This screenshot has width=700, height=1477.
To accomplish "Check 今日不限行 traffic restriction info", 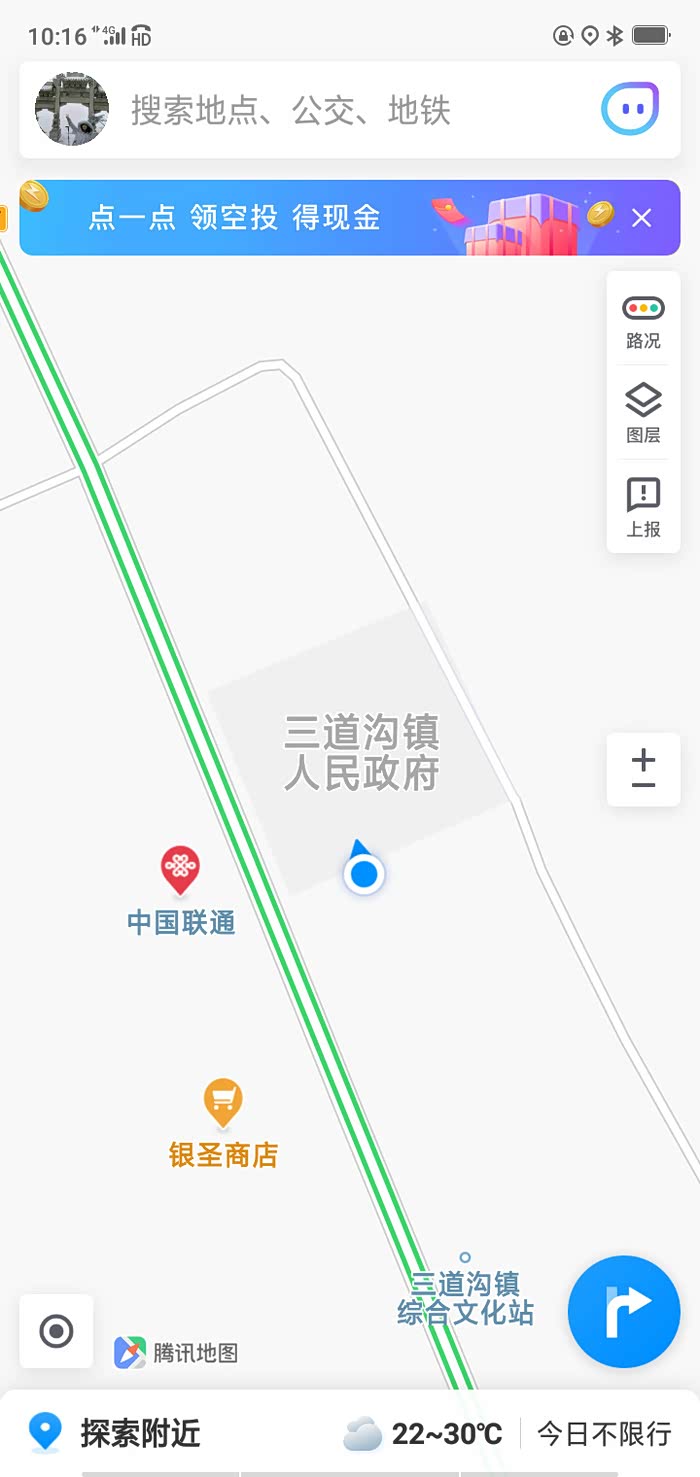I will (604, 1434).
